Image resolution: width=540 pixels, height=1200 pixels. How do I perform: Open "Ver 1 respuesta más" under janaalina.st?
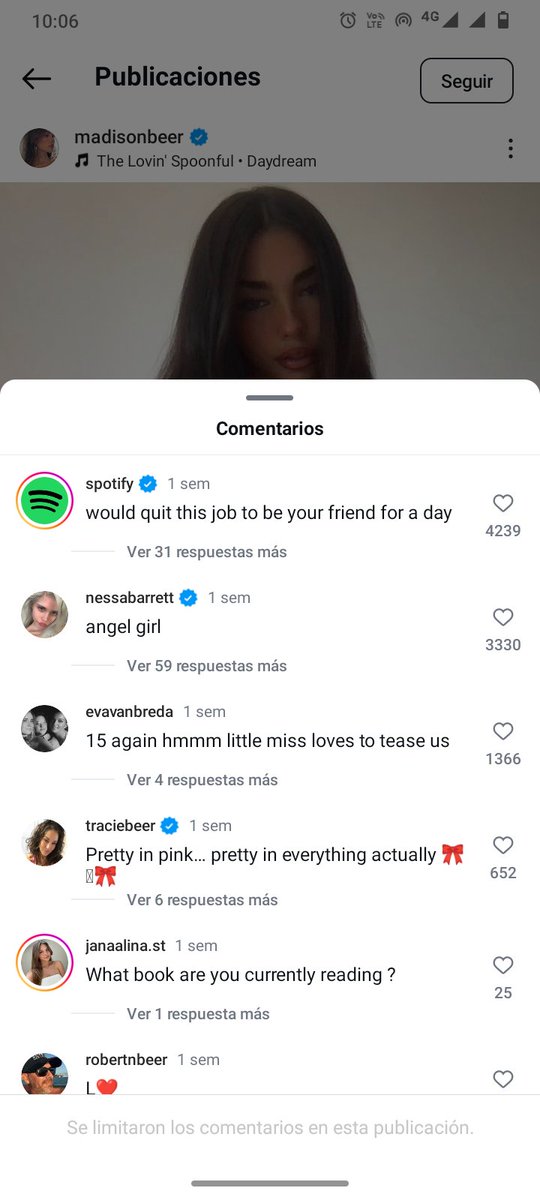coord(198,1014)
